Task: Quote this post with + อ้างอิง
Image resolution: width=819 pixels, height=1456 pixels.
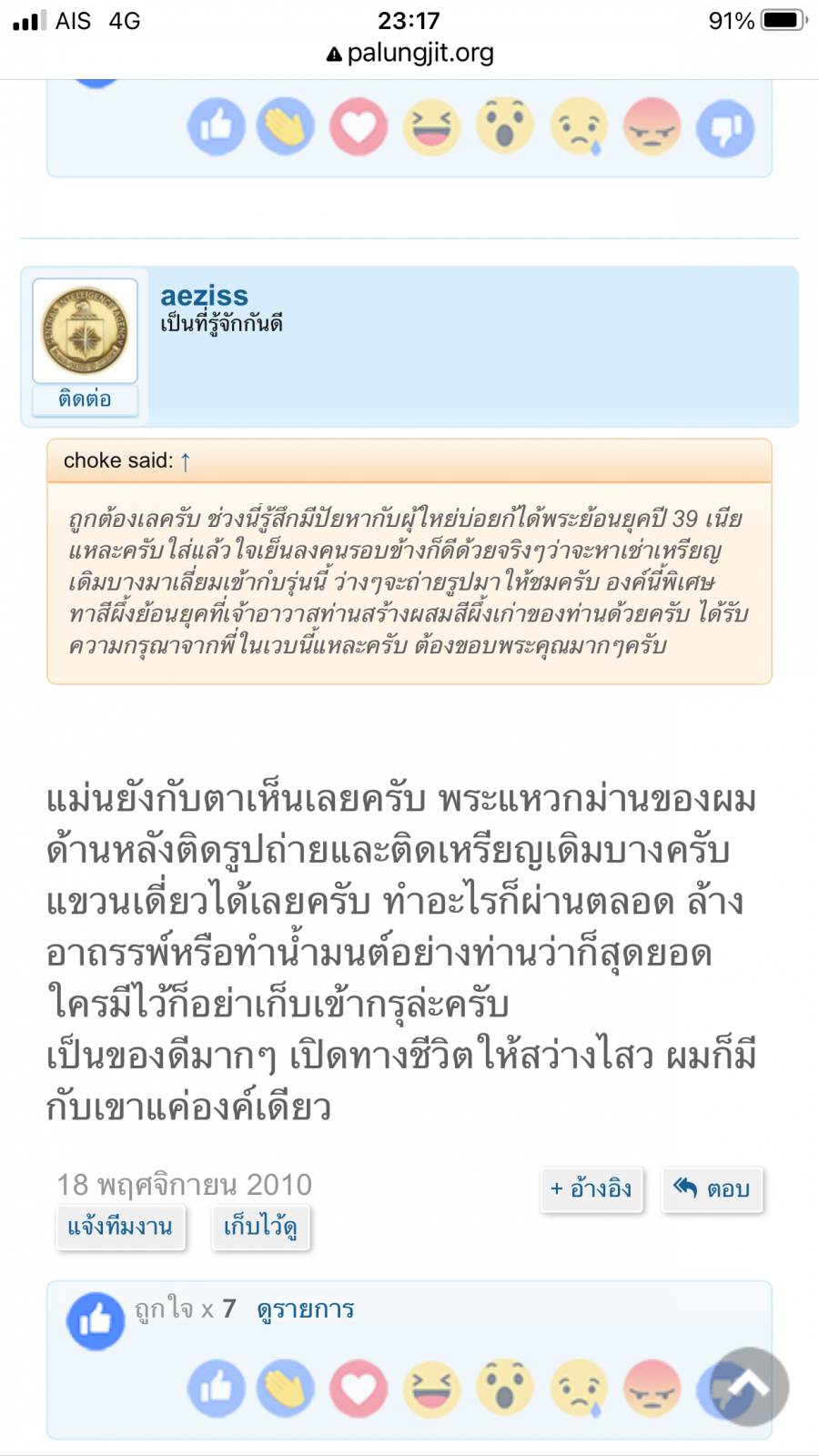Action: [591, 1188]
